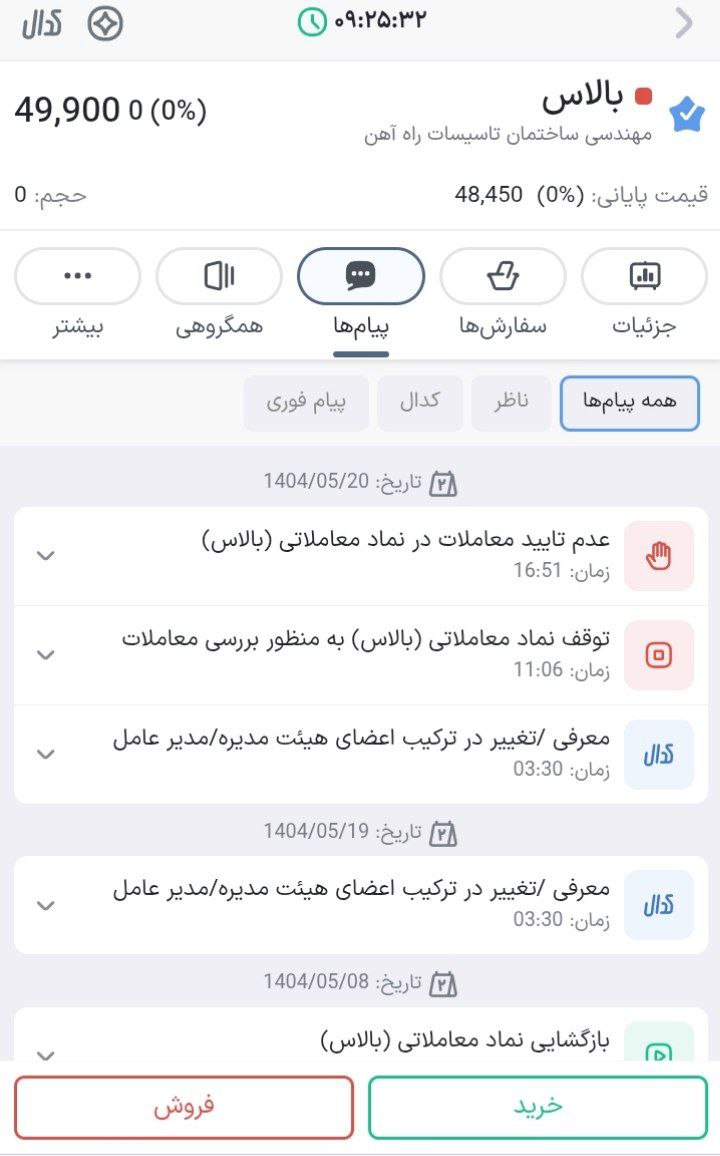Expand the بازگشایی نماد معاملاتی message
The width and height of the screenshot is (720, 1156).
pos(45,1053)
